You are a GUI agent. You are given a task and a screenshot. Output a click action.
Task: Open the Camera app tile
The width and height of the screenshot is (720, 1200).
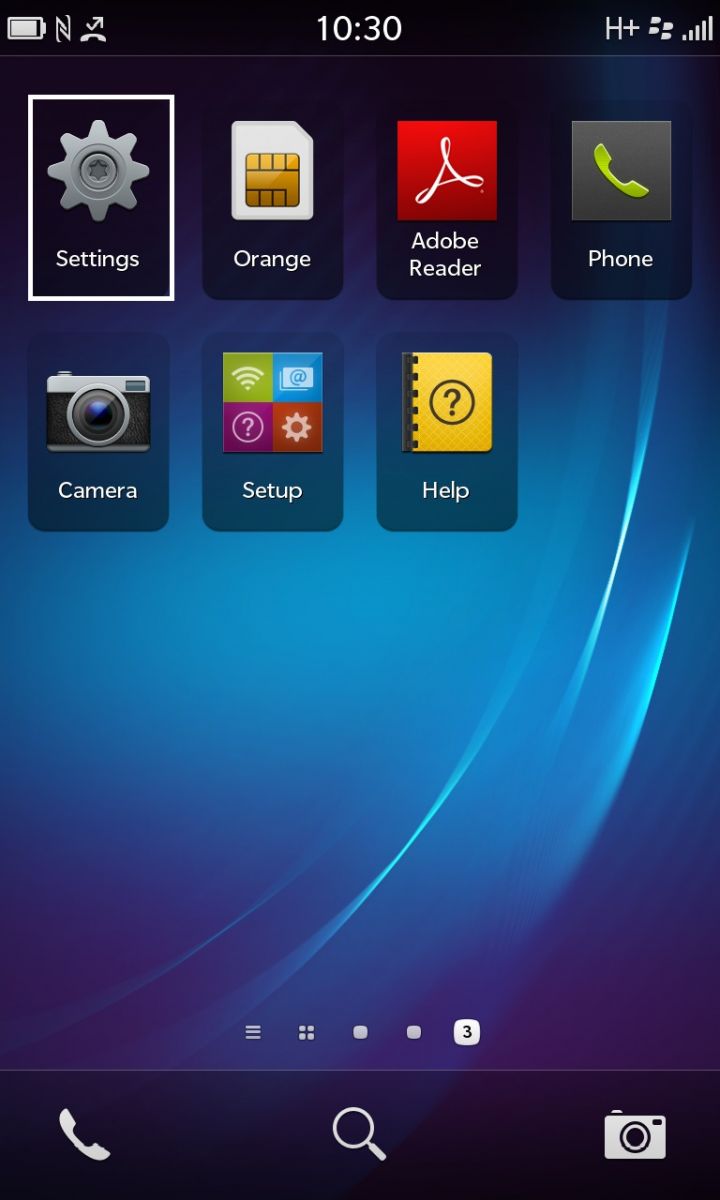tap(98, 430)
